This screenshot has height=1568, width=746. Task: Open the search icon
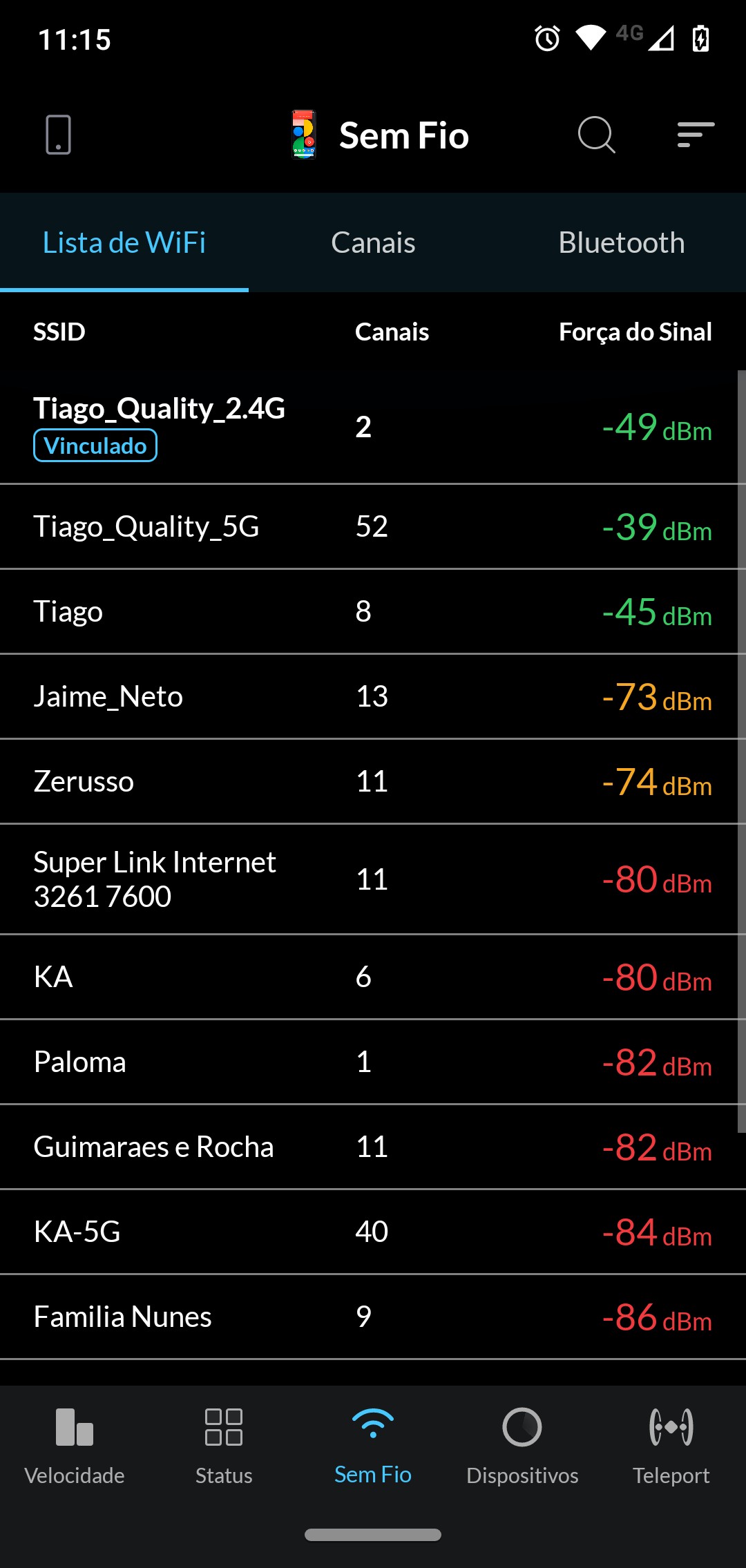click(596, 135)
